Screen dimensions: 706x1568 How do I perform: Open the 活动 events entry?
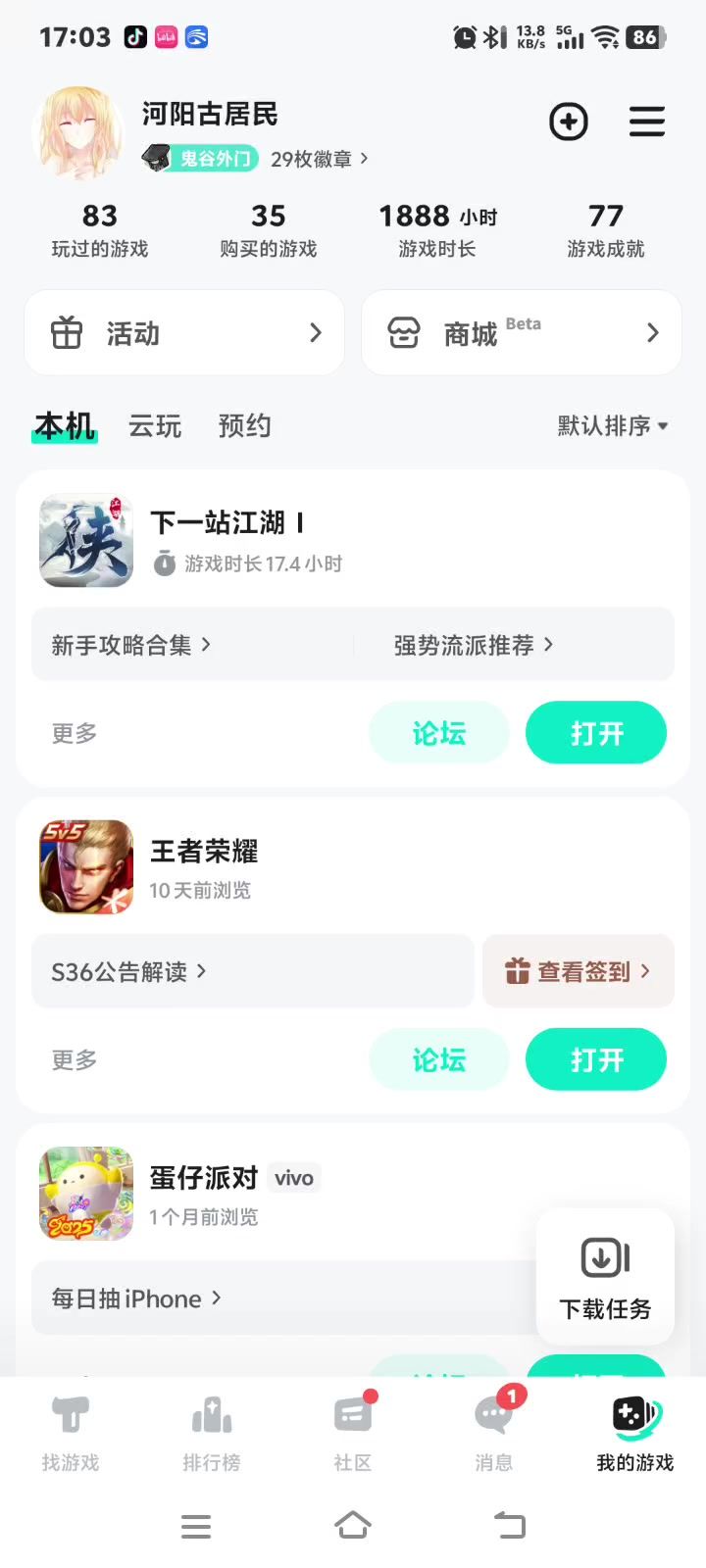tap(184, 333)
